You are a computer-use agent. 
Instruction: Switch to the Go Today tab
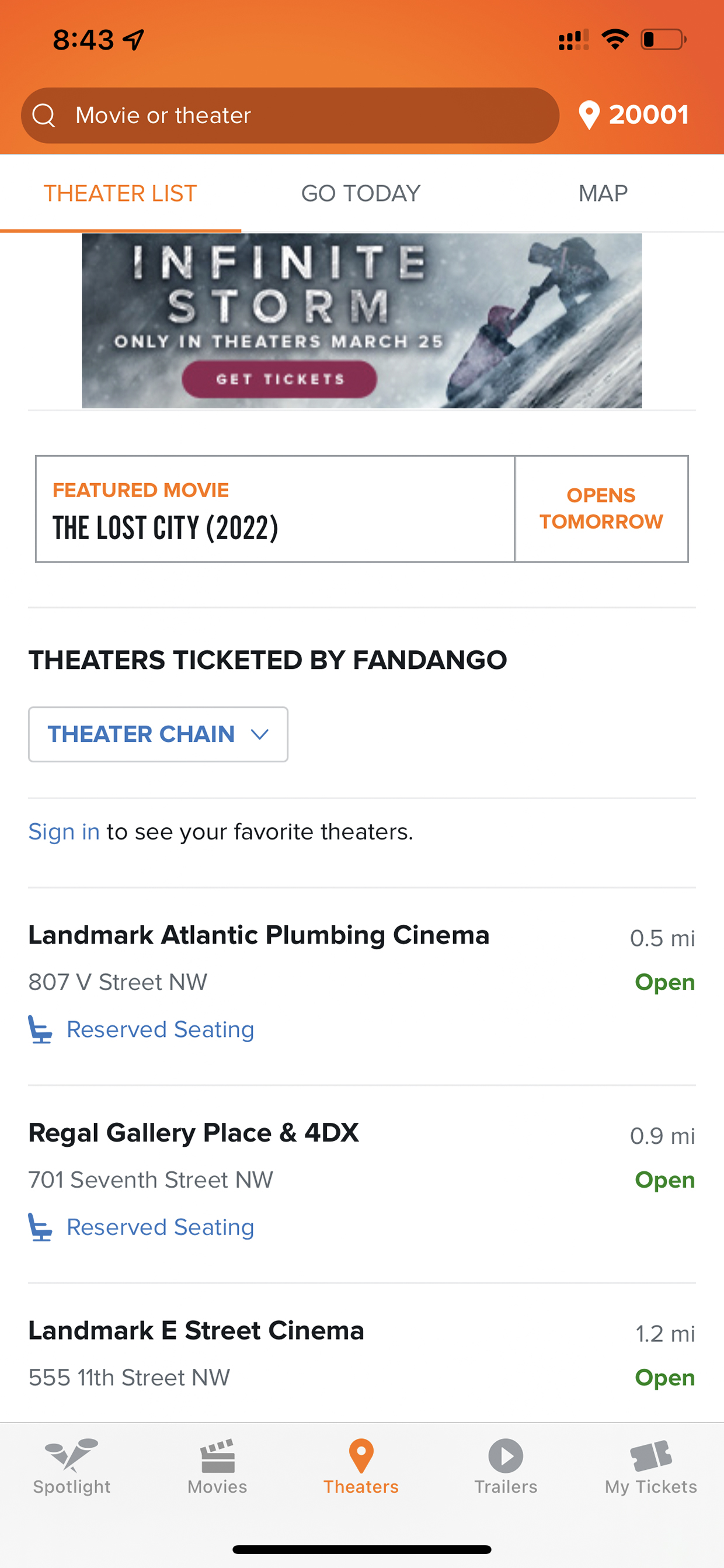click(361, 193)
